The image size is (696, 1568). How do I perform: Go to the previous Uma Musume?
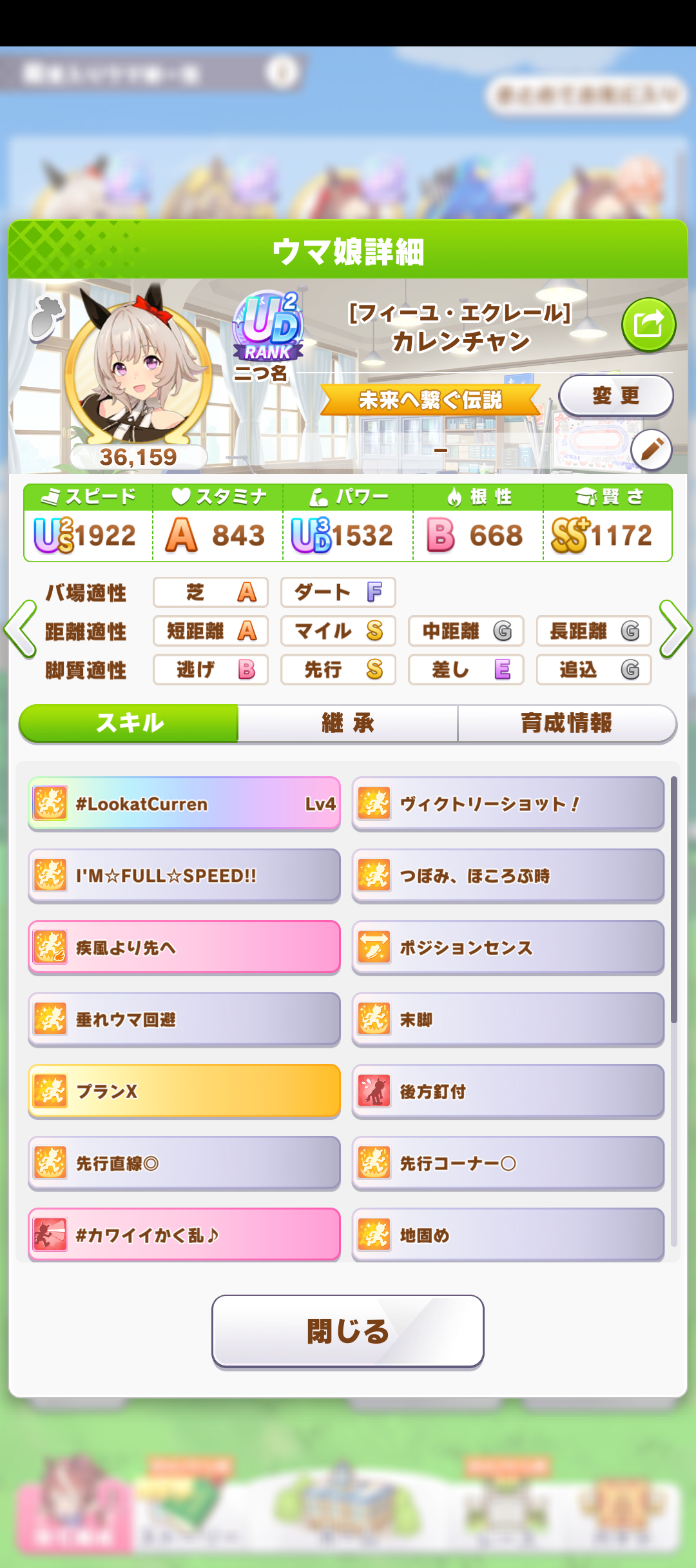[x=21, y=629]
